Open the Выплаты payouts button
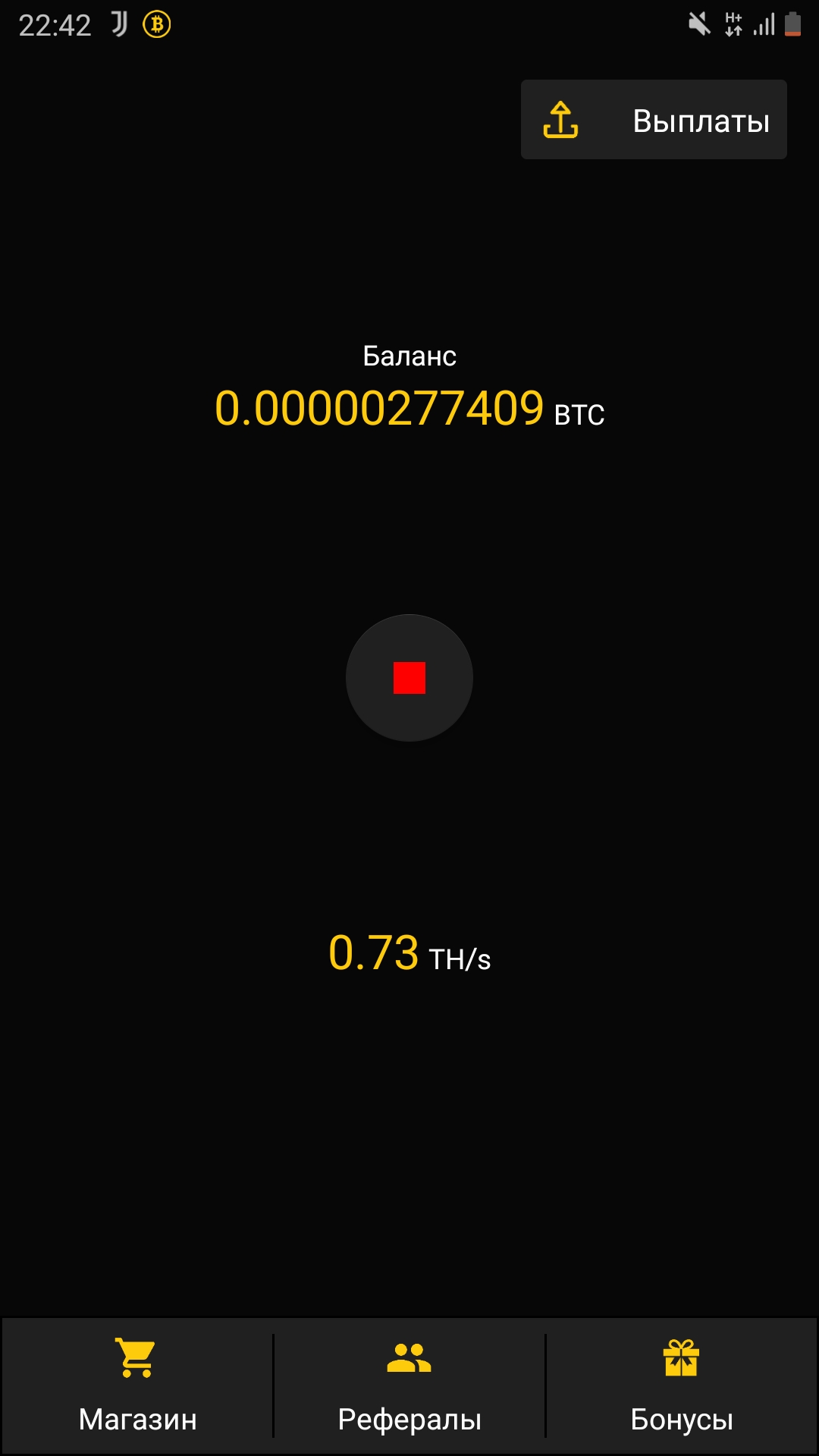 coord(654,120)
